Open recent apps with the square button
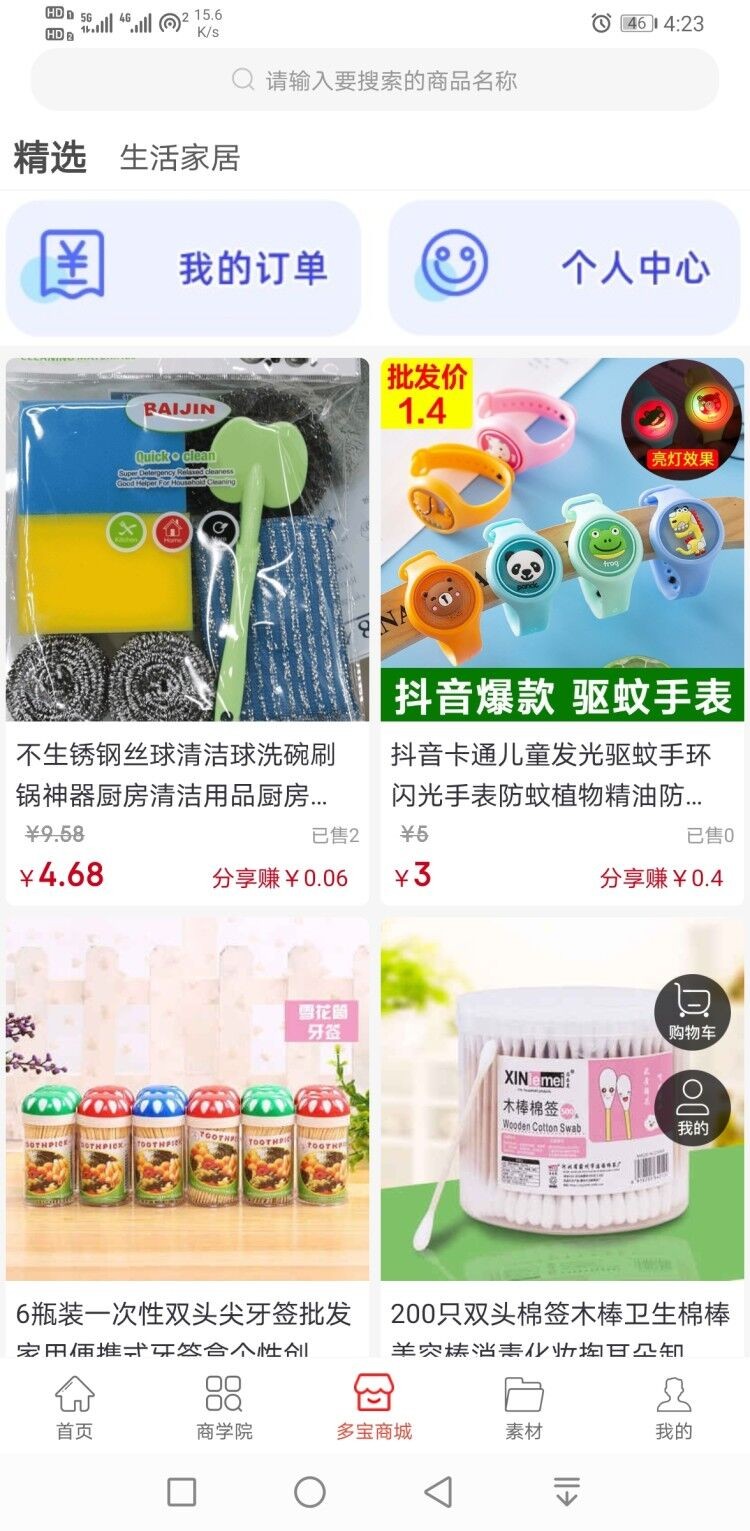Image resolution: width=750 pixels, height=1531 pixels. (182, 1492)
